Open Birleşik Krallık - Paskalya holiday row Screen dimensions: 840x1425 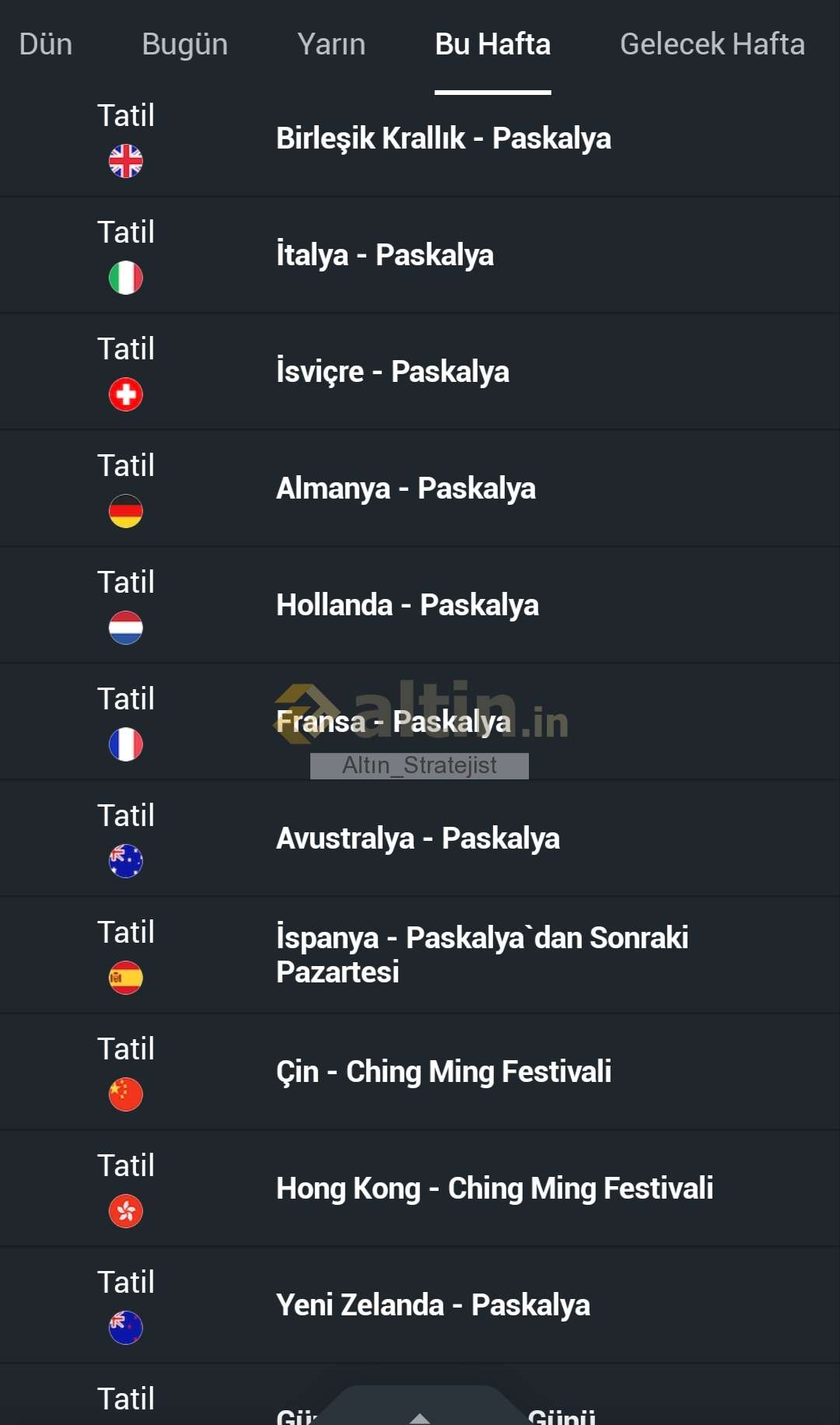443,138
